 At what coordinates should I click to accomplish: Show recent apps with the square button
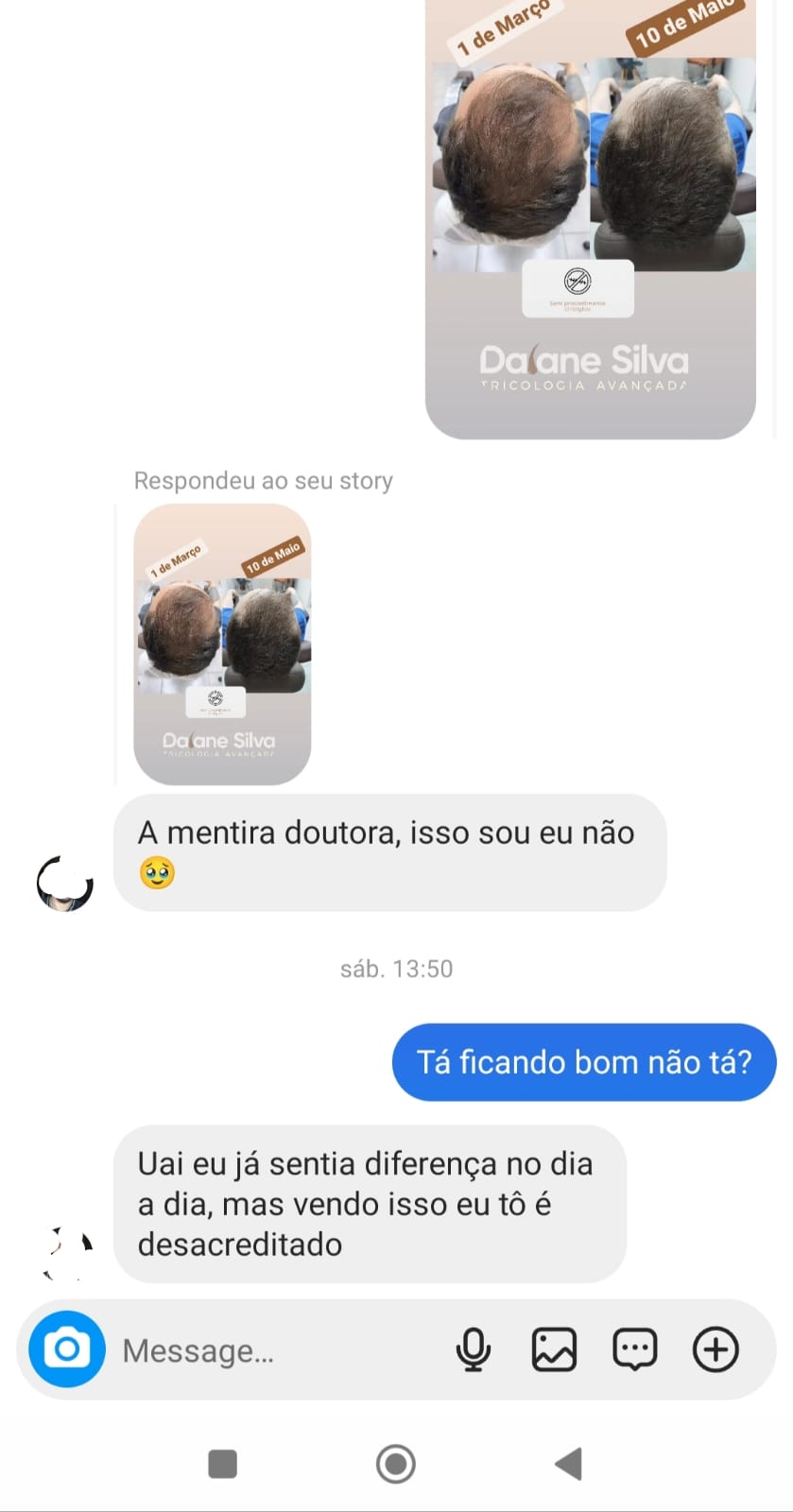pos(222,1464)
